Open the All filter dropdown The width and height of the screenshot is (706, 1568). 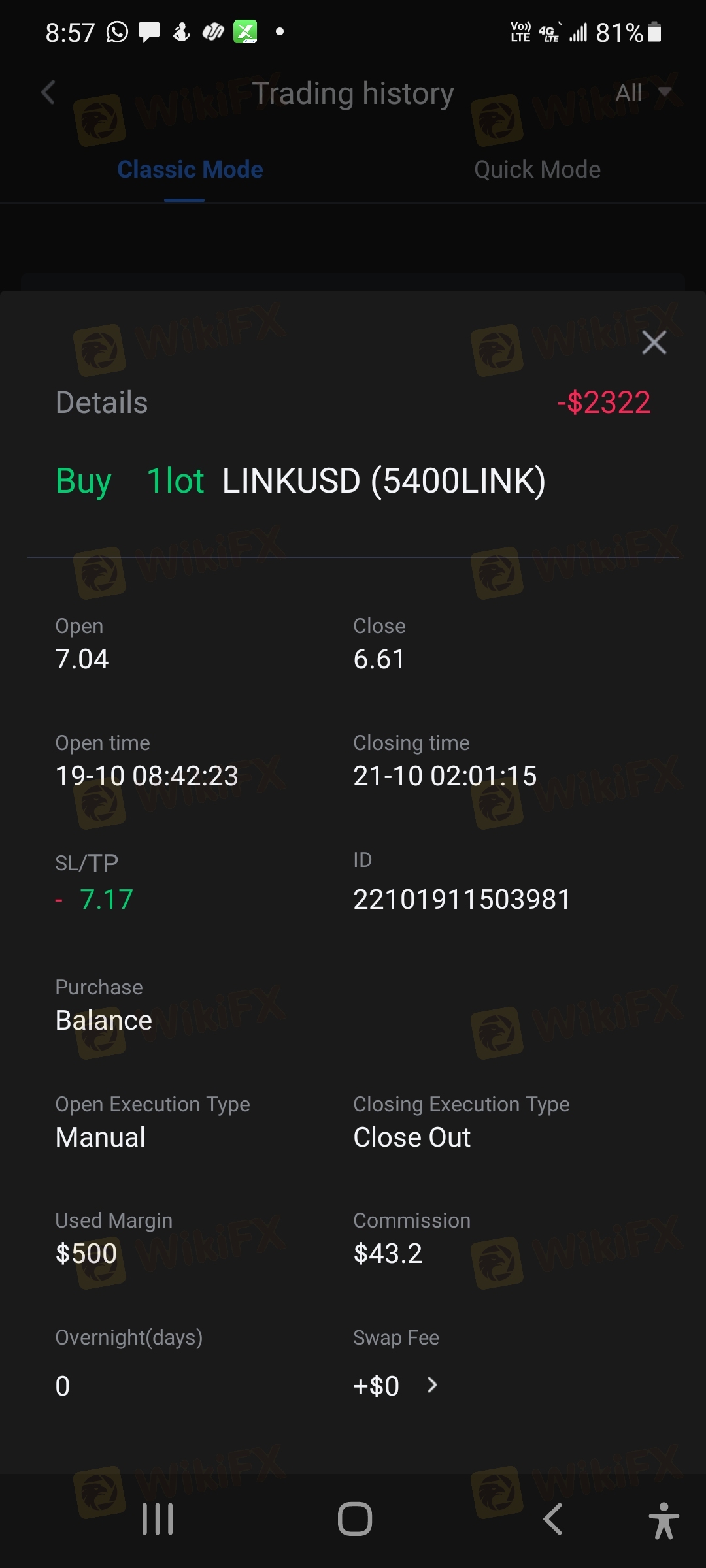click(x=643, y=93)
